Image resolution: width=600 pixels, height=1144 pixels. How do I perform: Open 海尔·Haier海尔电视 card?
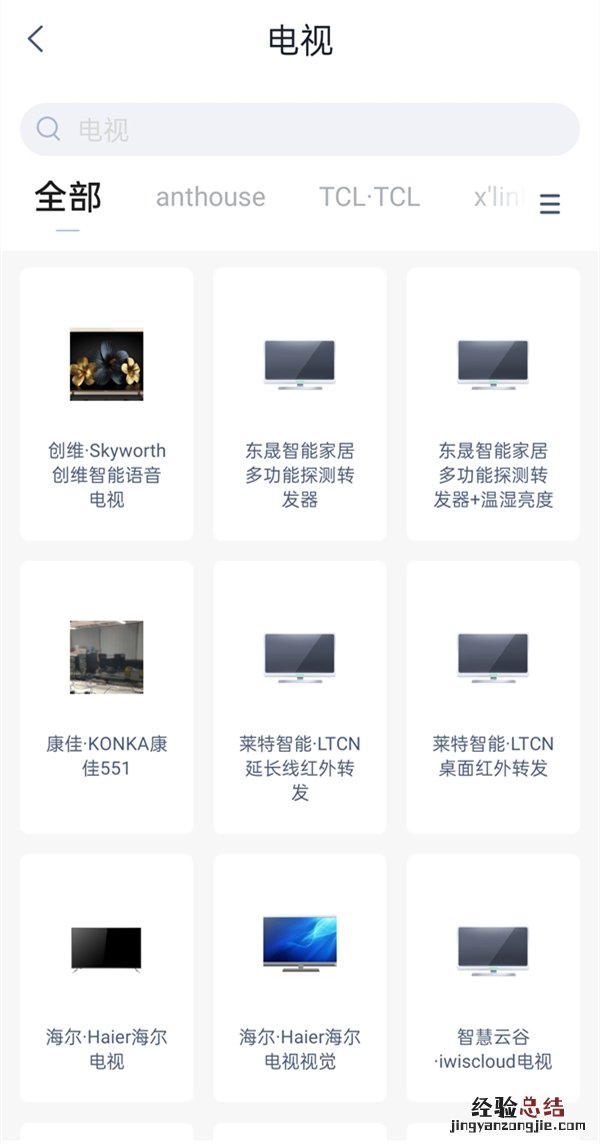pos(107,978)
